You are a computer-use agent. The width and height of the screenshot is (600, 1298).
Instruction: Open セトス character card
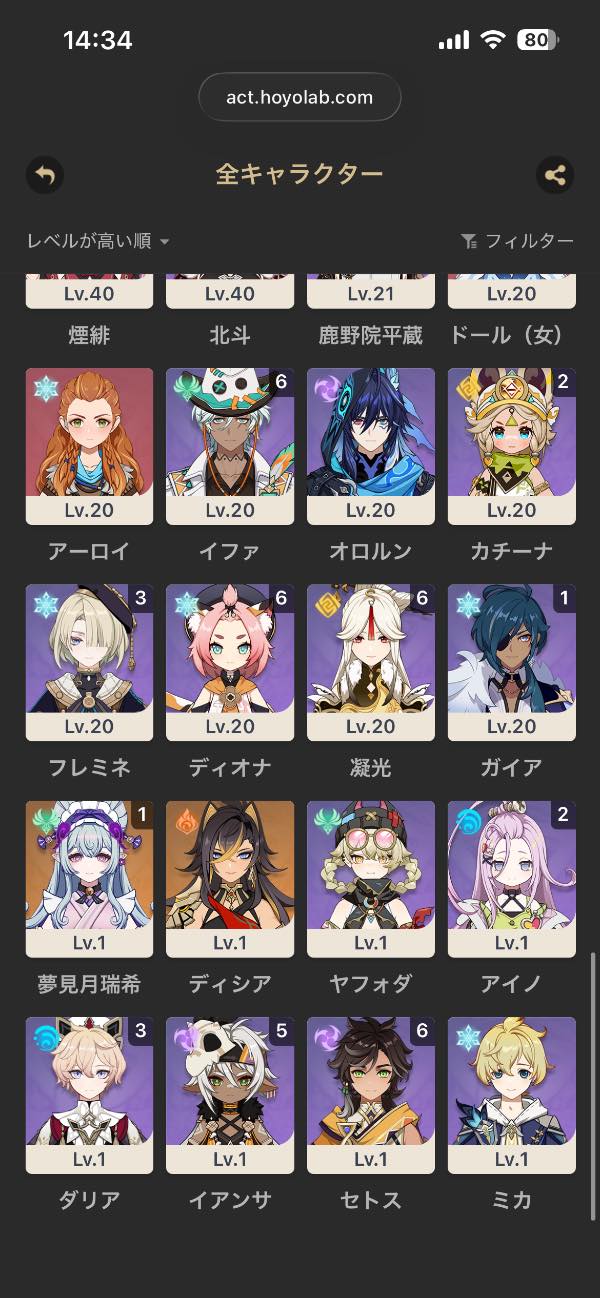pyautogui.click(x=371, y=1094)
